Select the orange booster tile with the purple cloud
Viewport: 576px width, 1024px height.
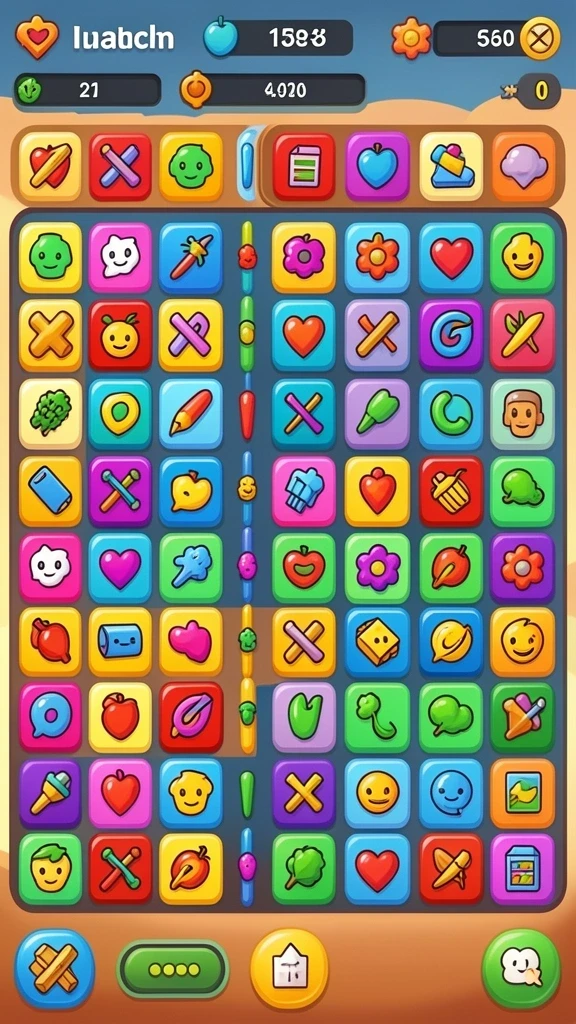coord(524,167)
